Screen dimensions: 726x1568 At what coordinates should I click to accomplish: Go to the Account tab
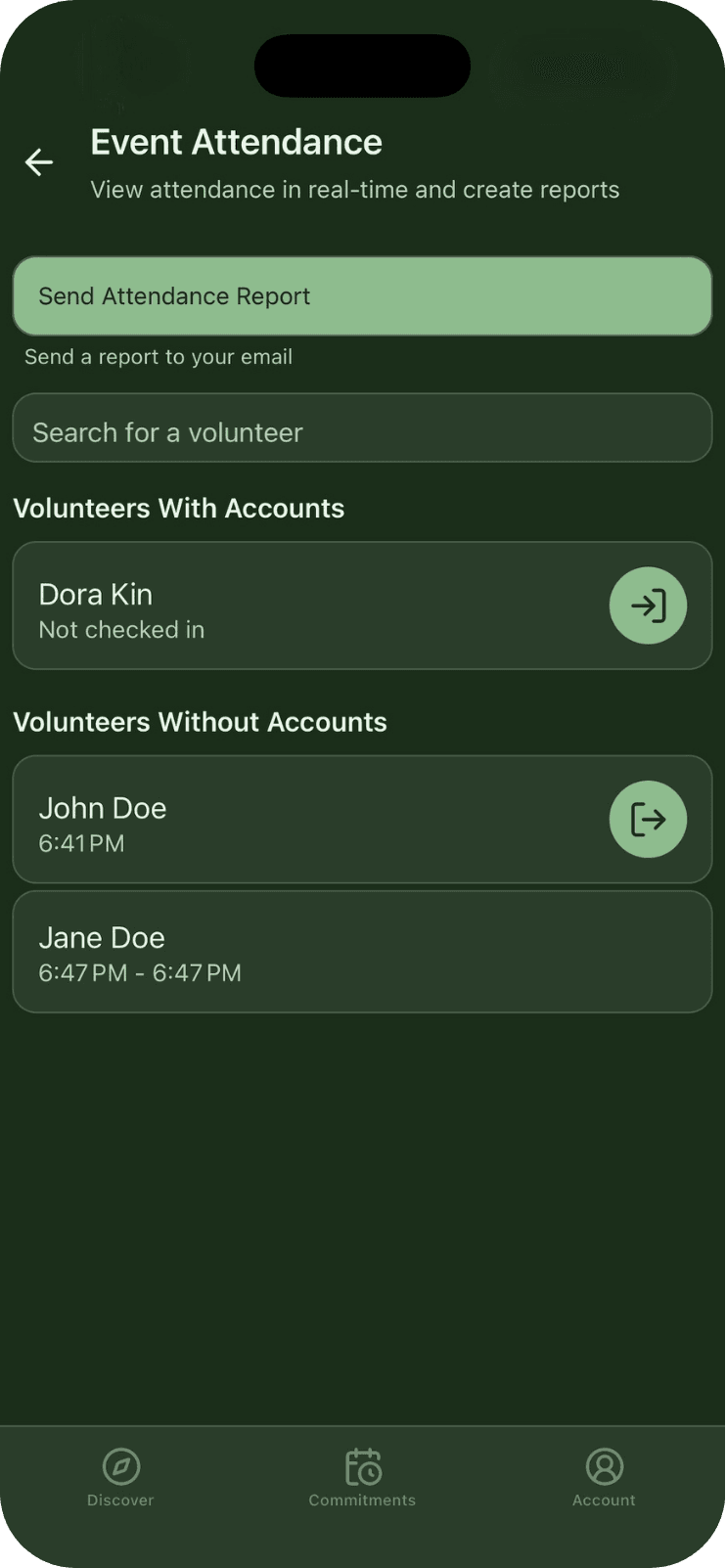point(604,1476)
